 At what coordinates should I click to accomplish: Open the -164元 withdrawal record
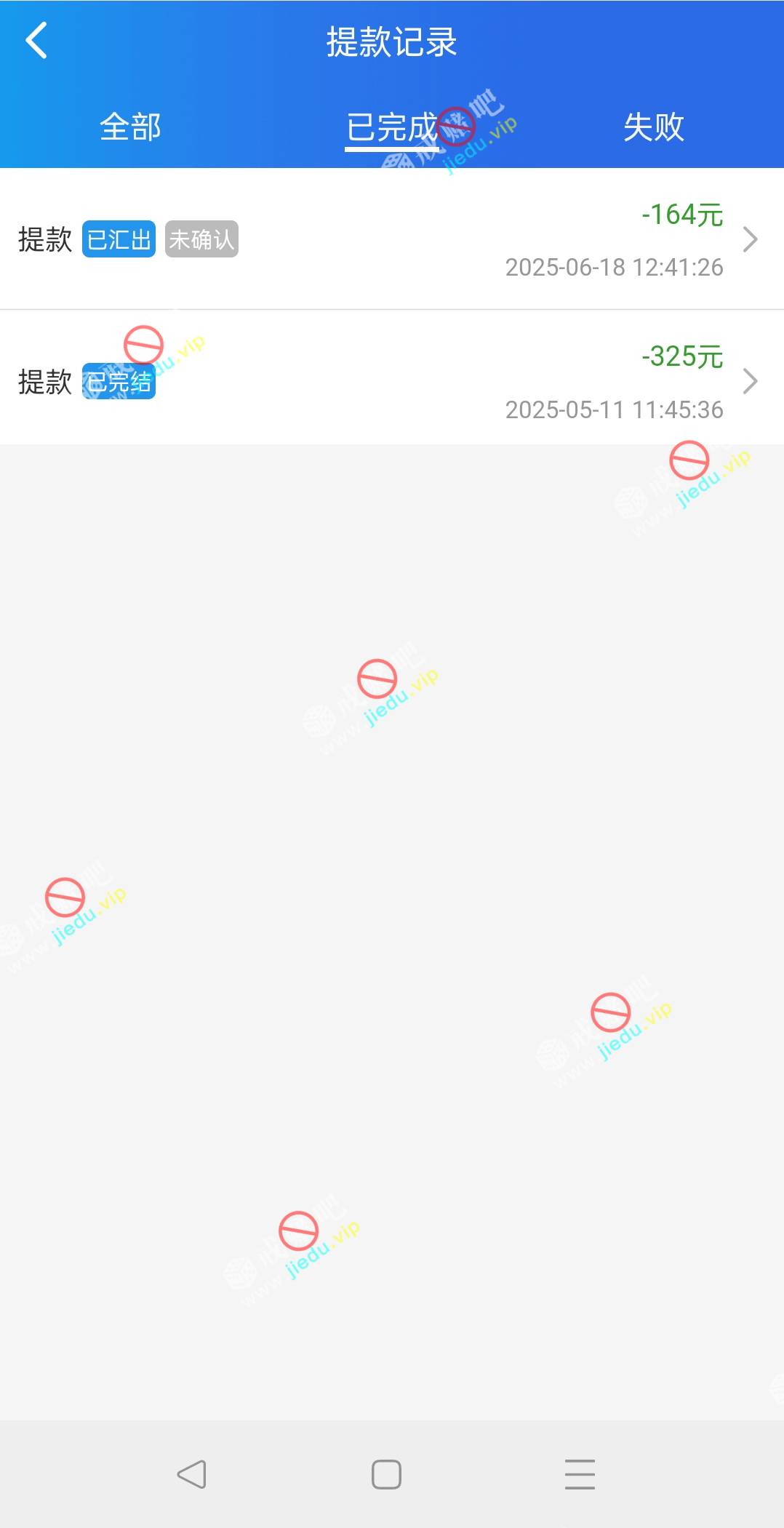391,239
